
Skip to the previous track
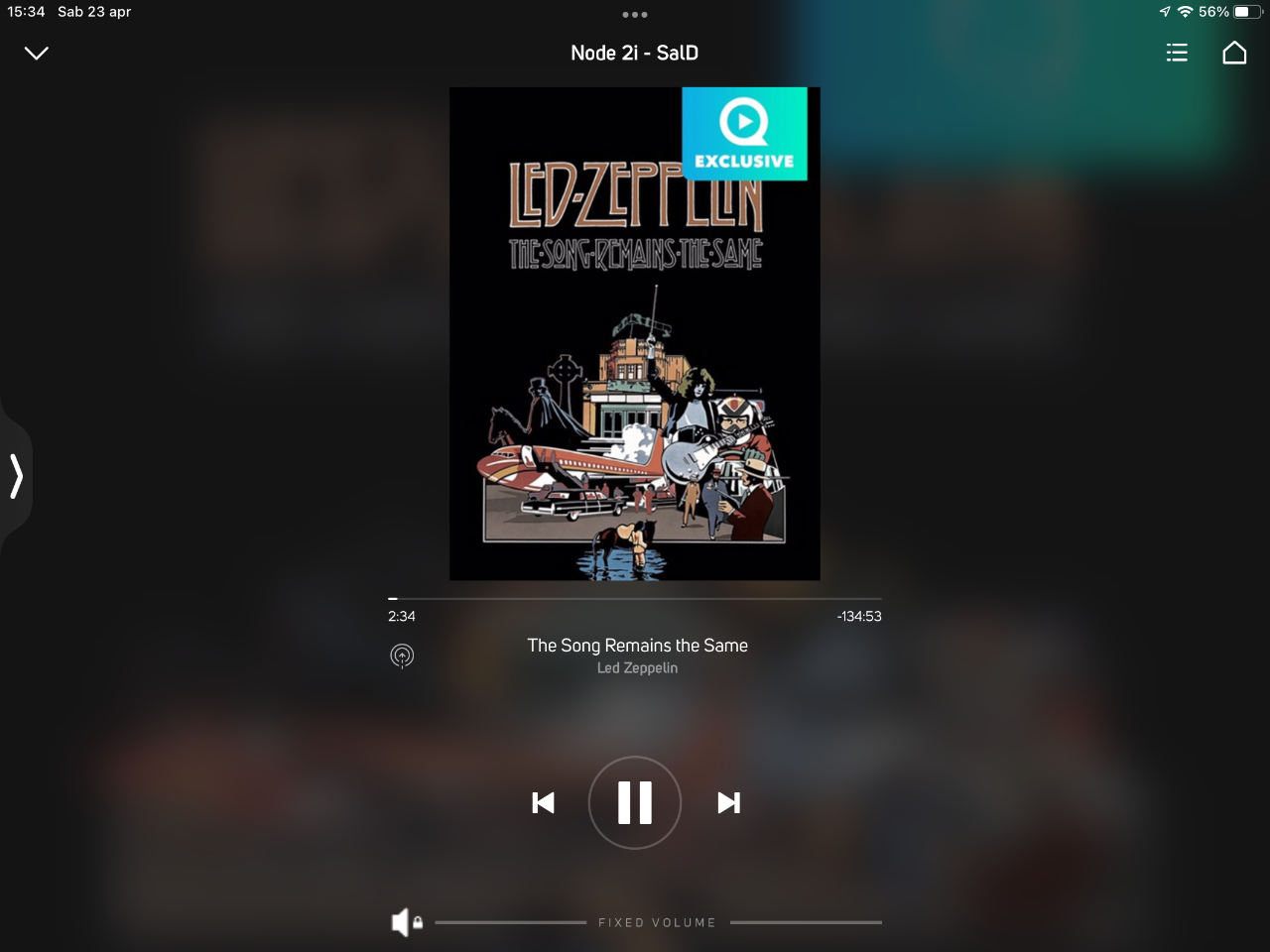tap(543, 802)
